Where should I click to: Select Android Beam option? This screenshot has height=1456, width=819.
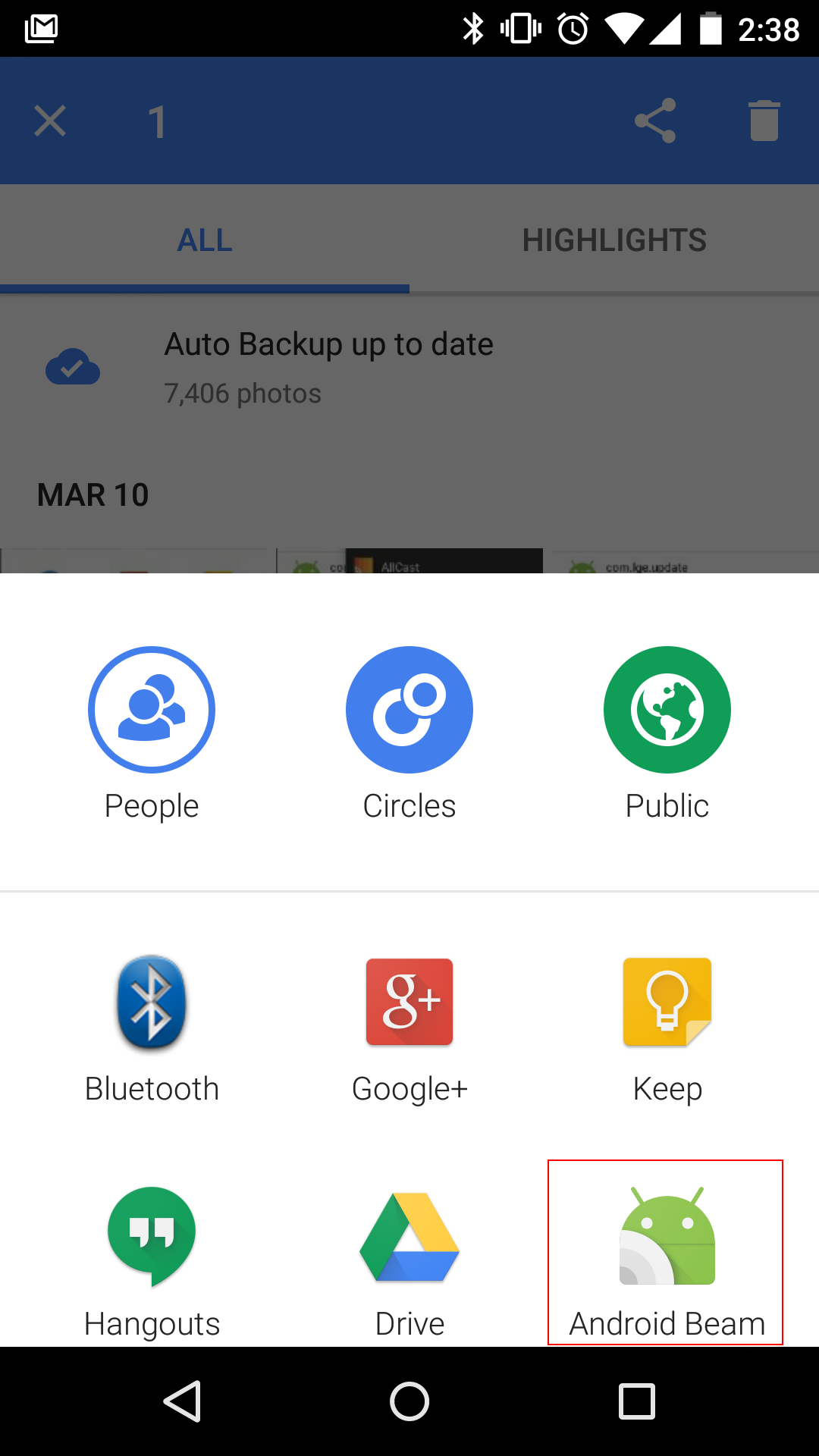(666, 1251)
